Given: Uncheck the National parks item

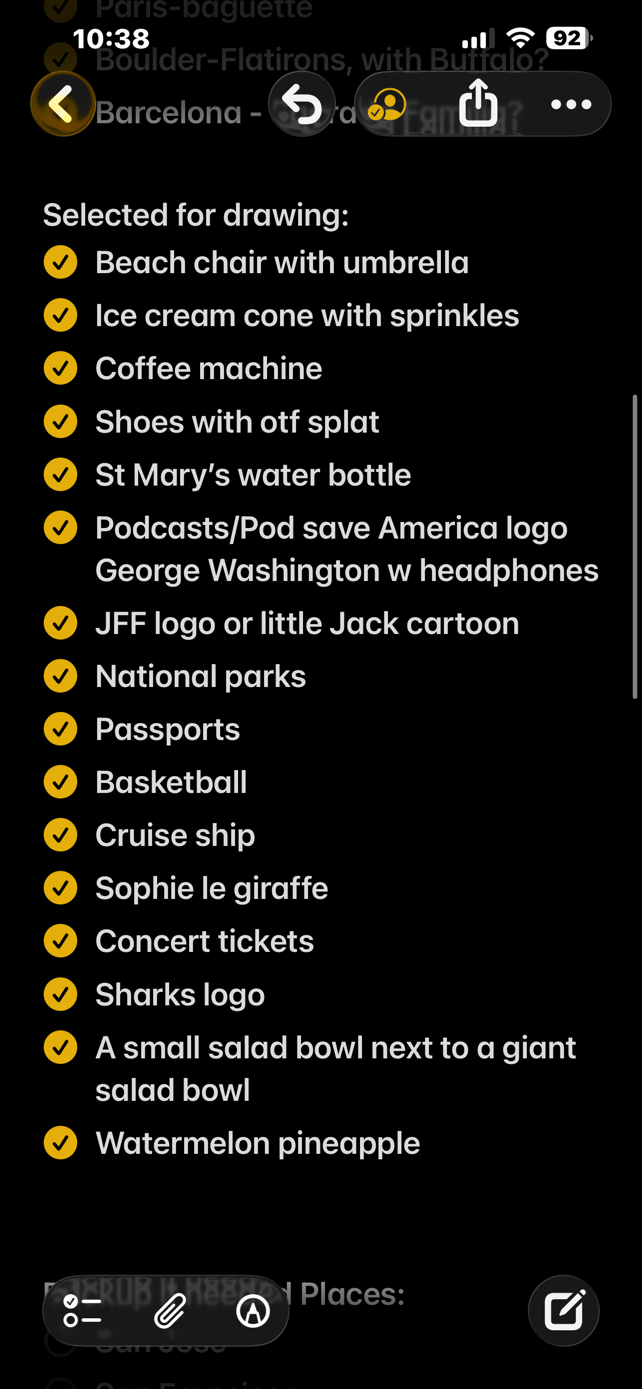Looking at the screenshot, I should tap(61, 676).
